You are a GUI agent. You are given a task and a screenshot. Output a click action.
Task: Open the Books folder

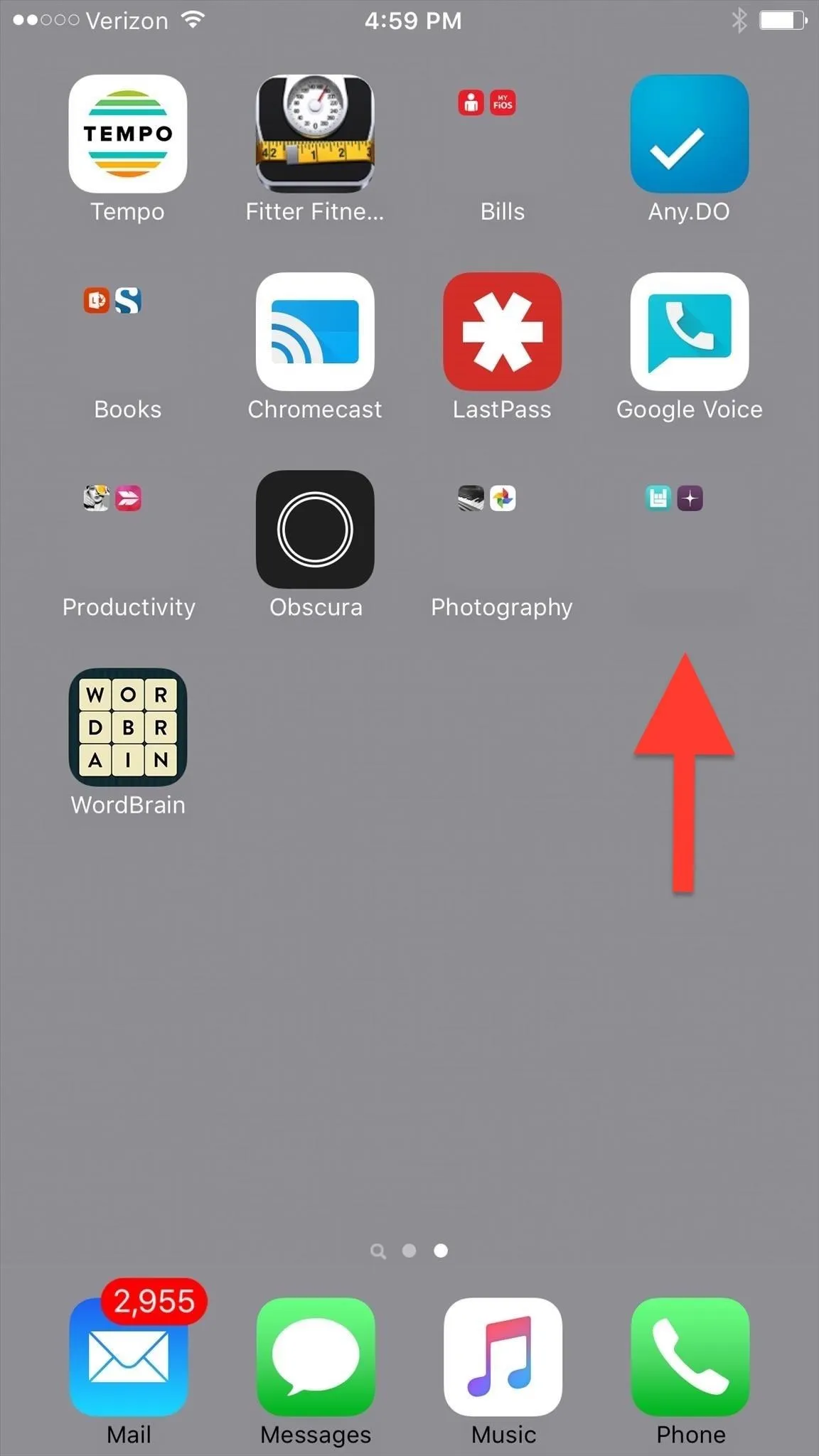[x=128, y=331]
